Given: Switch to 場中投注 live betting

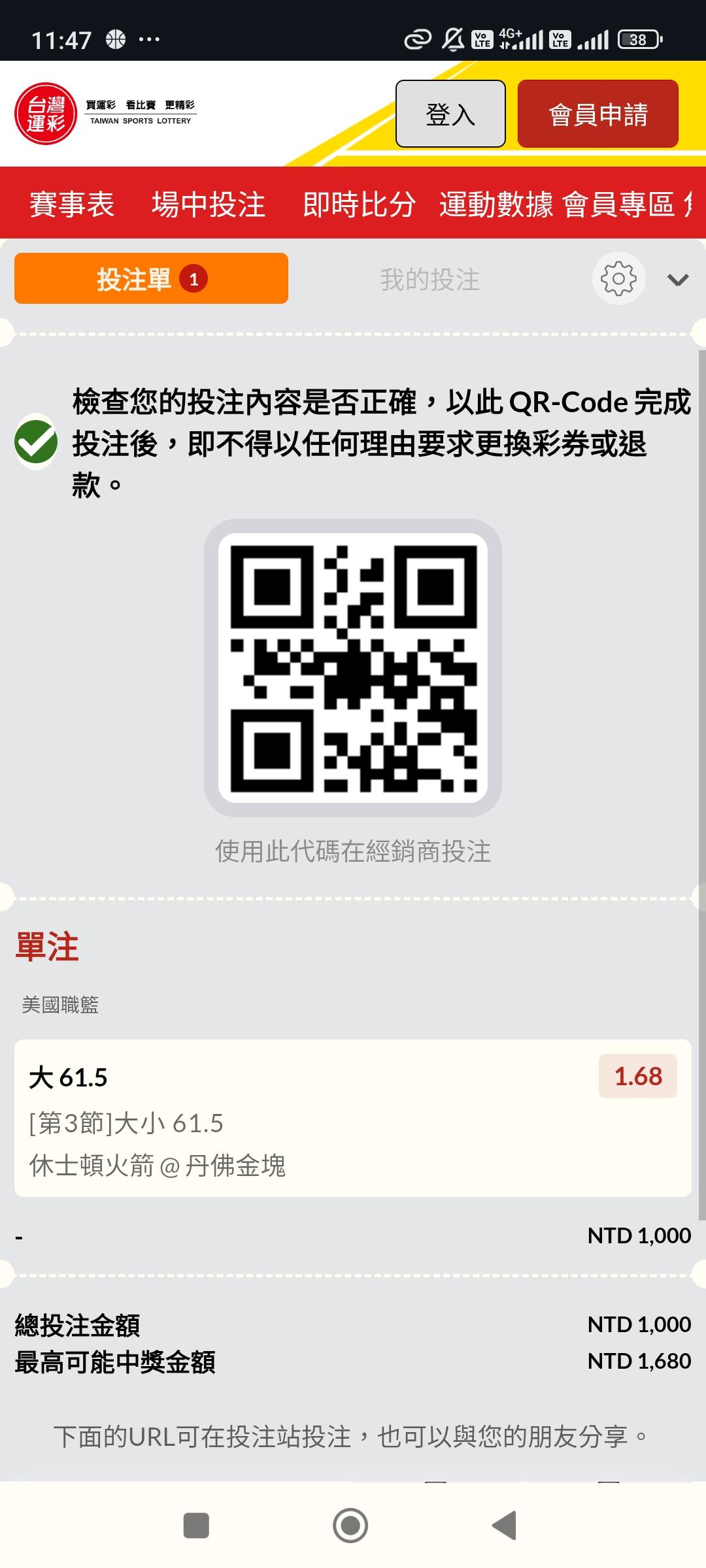Looking at the screenshot, I should click(x=209, y=204).
